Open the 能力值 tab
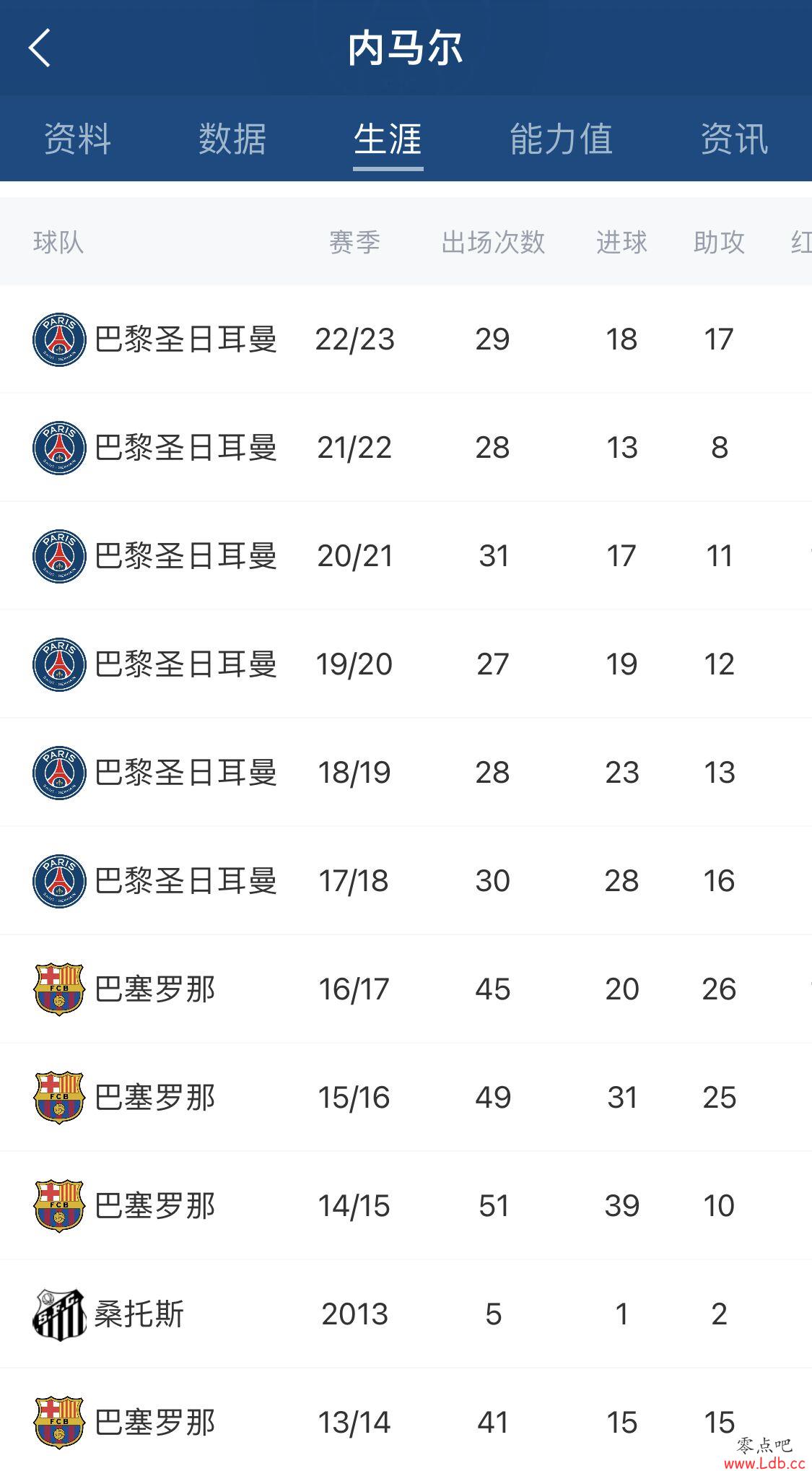 561,139
